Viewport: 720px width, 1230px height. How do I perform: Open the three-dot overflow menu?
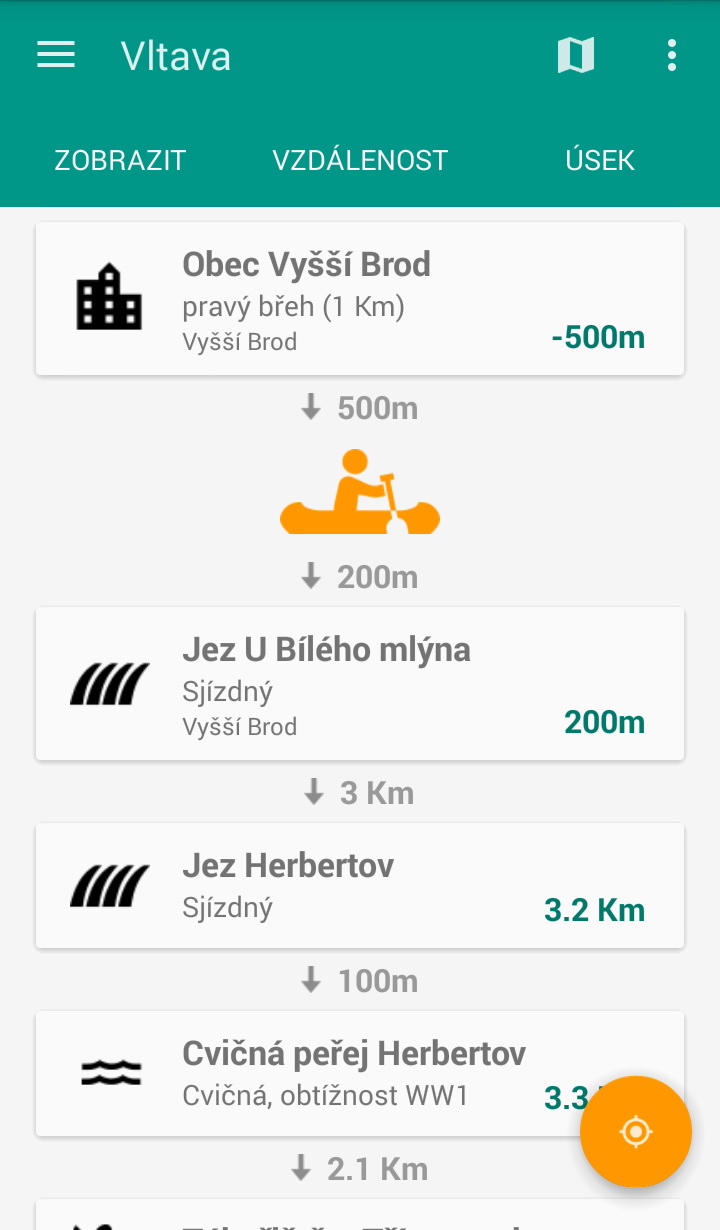point(672,55)
